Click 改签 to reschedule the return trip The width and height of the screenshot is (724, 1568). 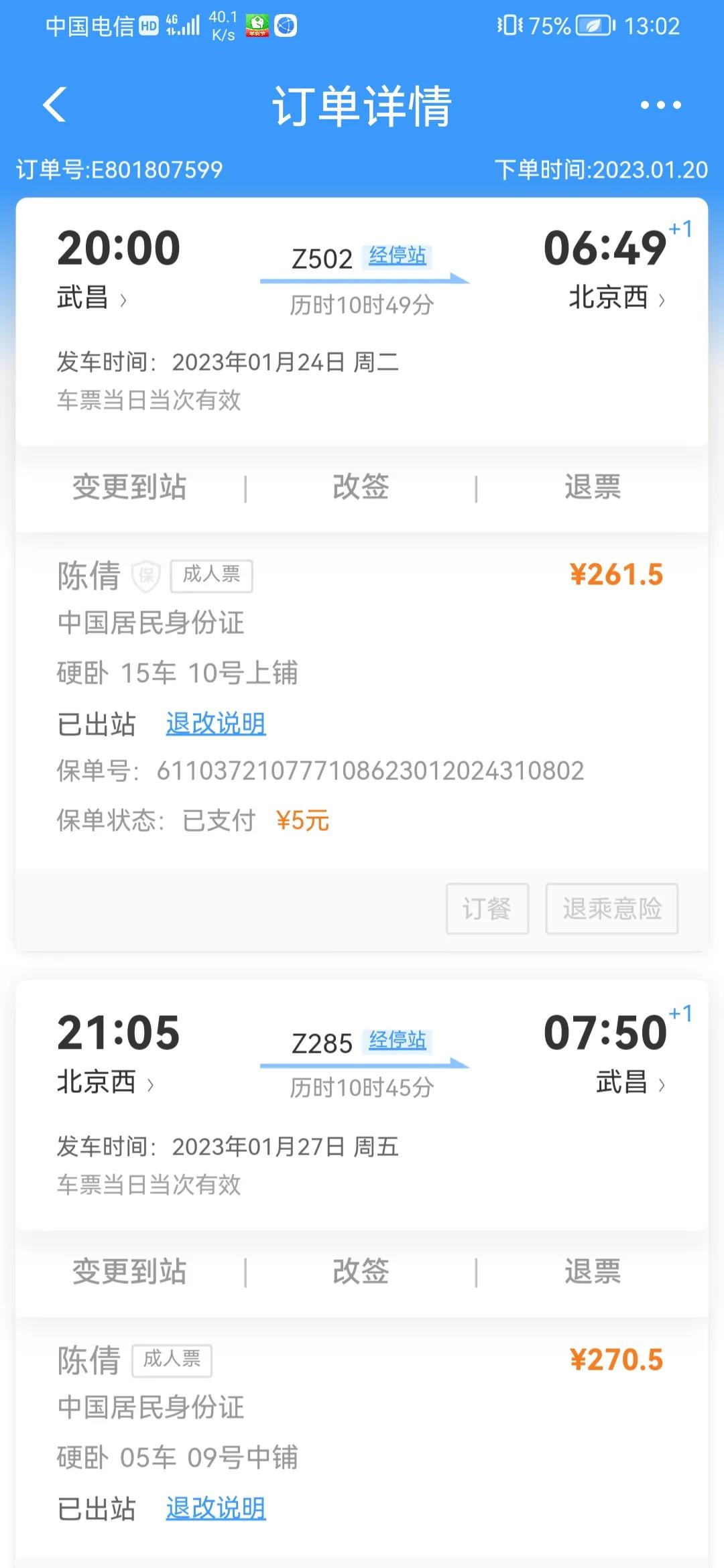pyautogui.click(x=360, y=1272)
